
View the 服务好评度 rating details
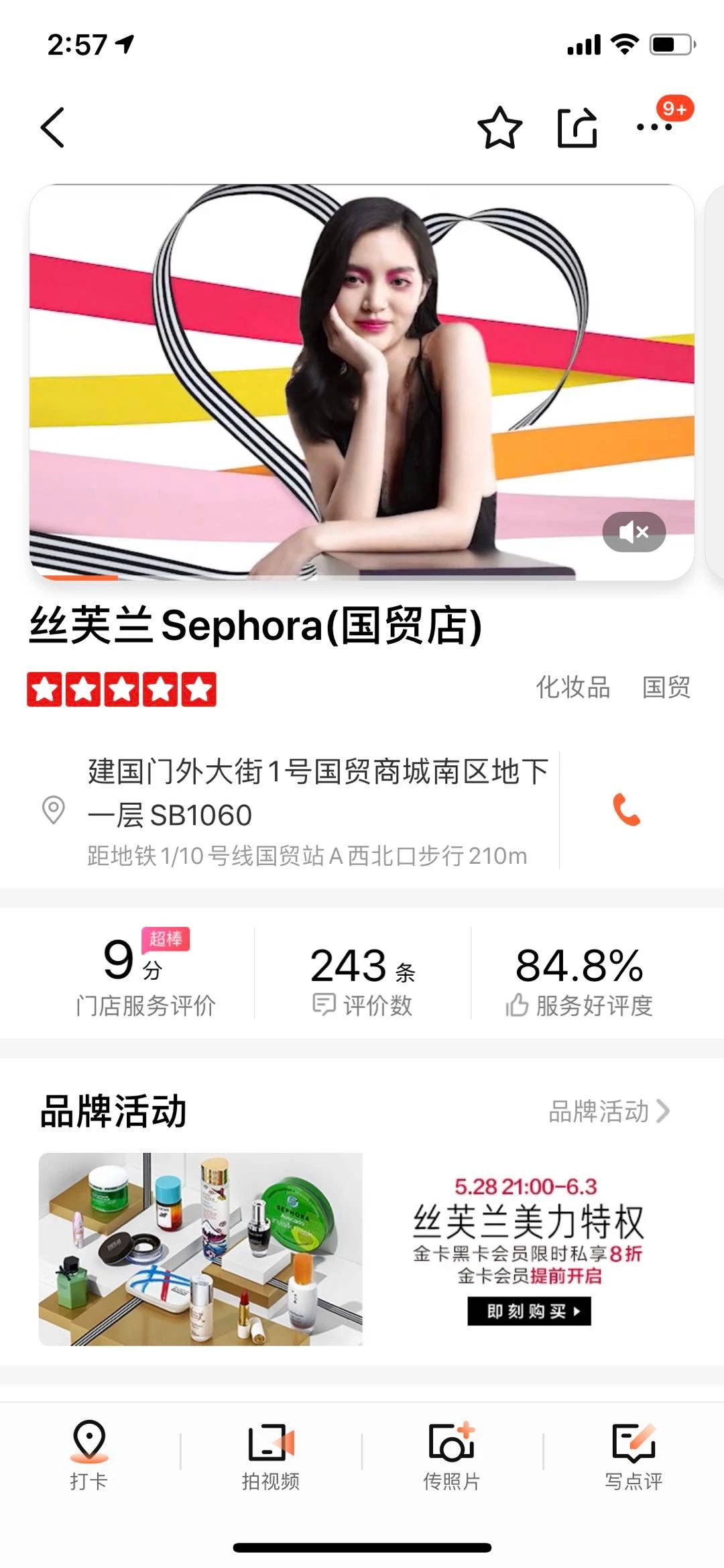(579, 978)
